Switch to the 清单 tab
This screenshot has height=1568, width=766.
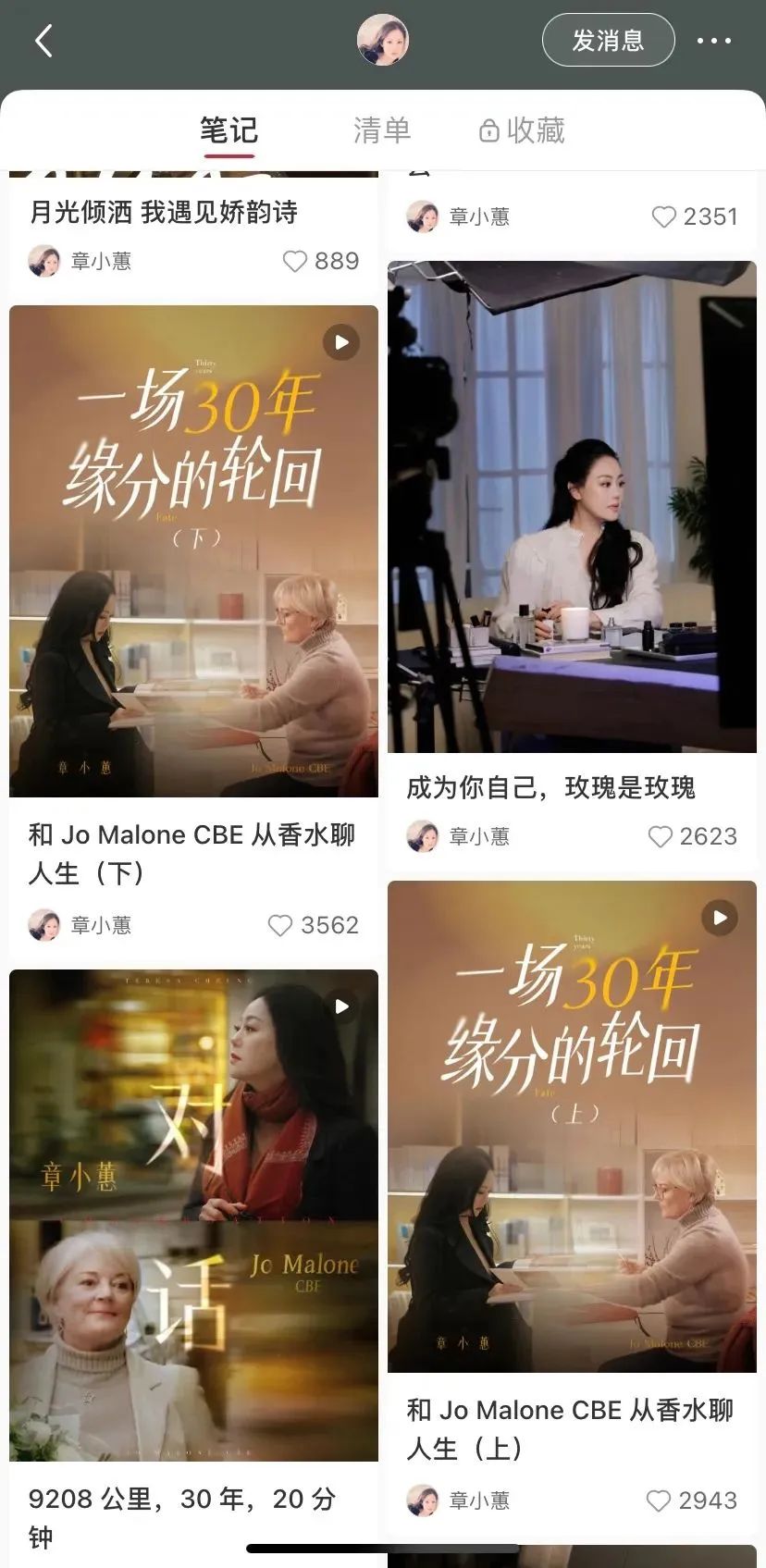(x=382, y=130)
